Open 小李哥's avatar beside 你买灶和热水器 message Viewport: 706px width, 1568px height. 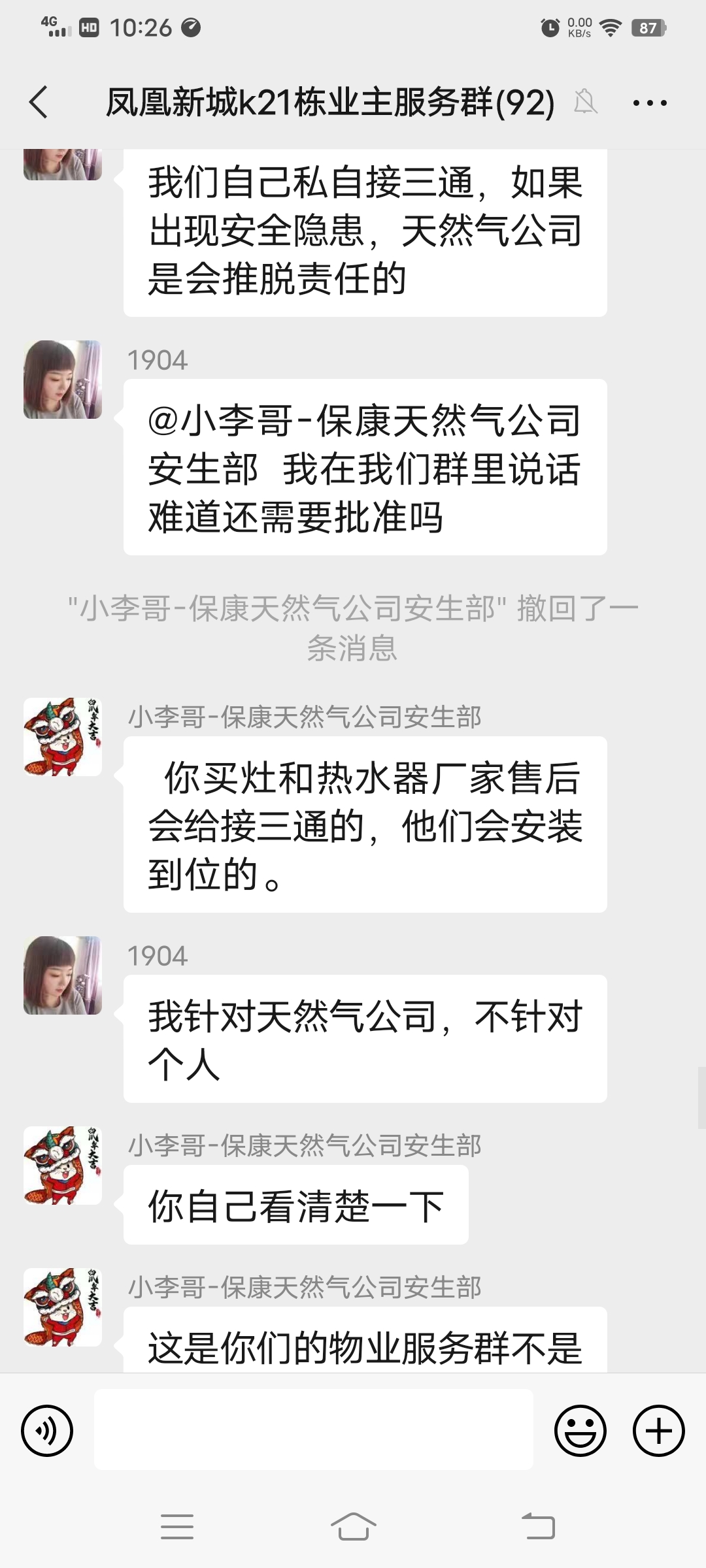coord(63,737)
